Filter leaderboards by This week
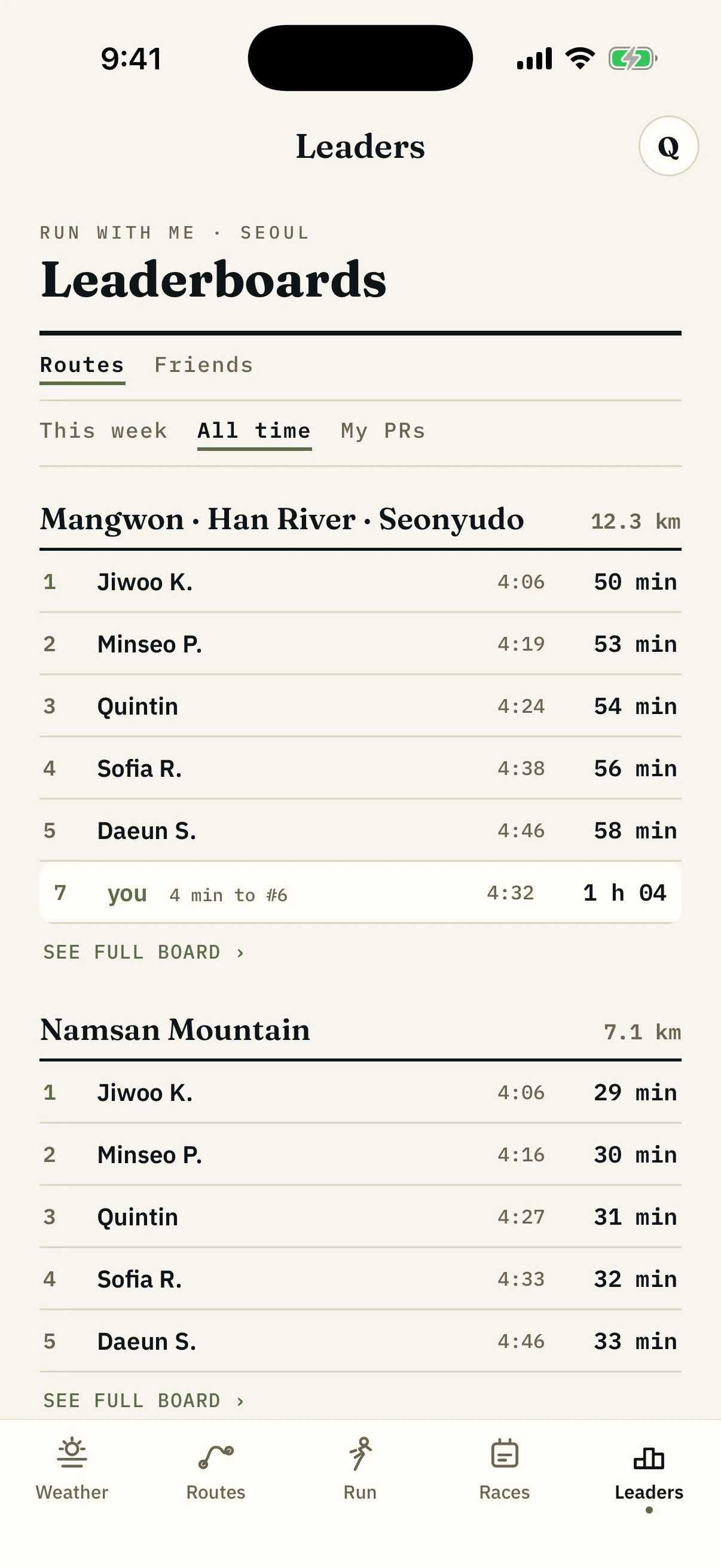 [x=103, y=431]
